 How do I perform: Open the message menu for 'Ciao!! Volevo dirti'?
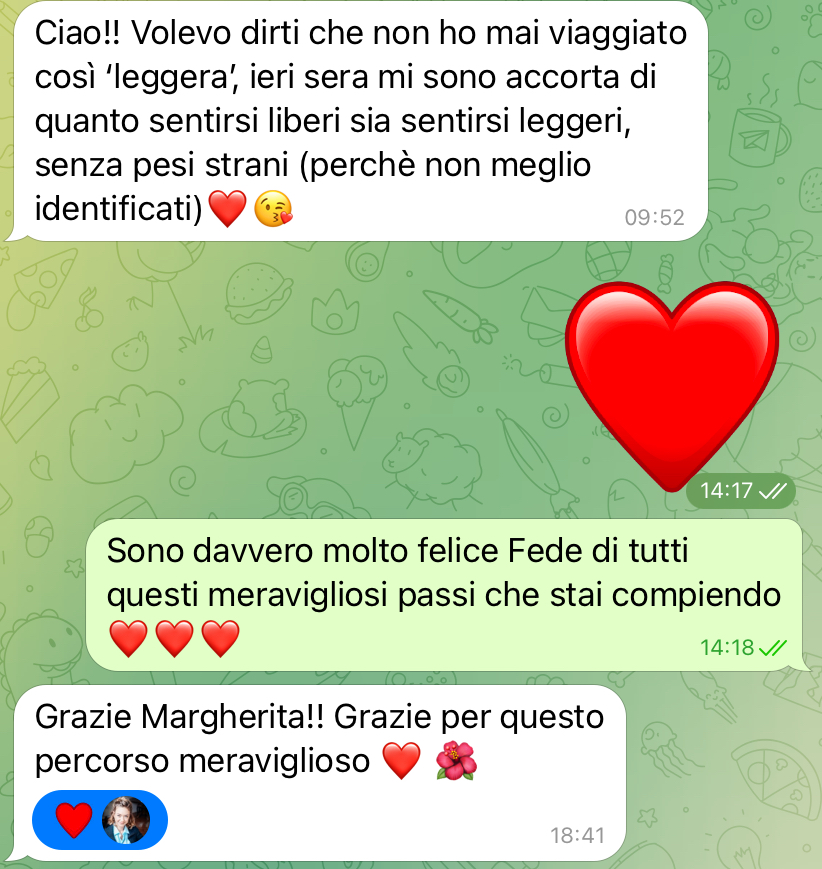[x=360, y=122]
